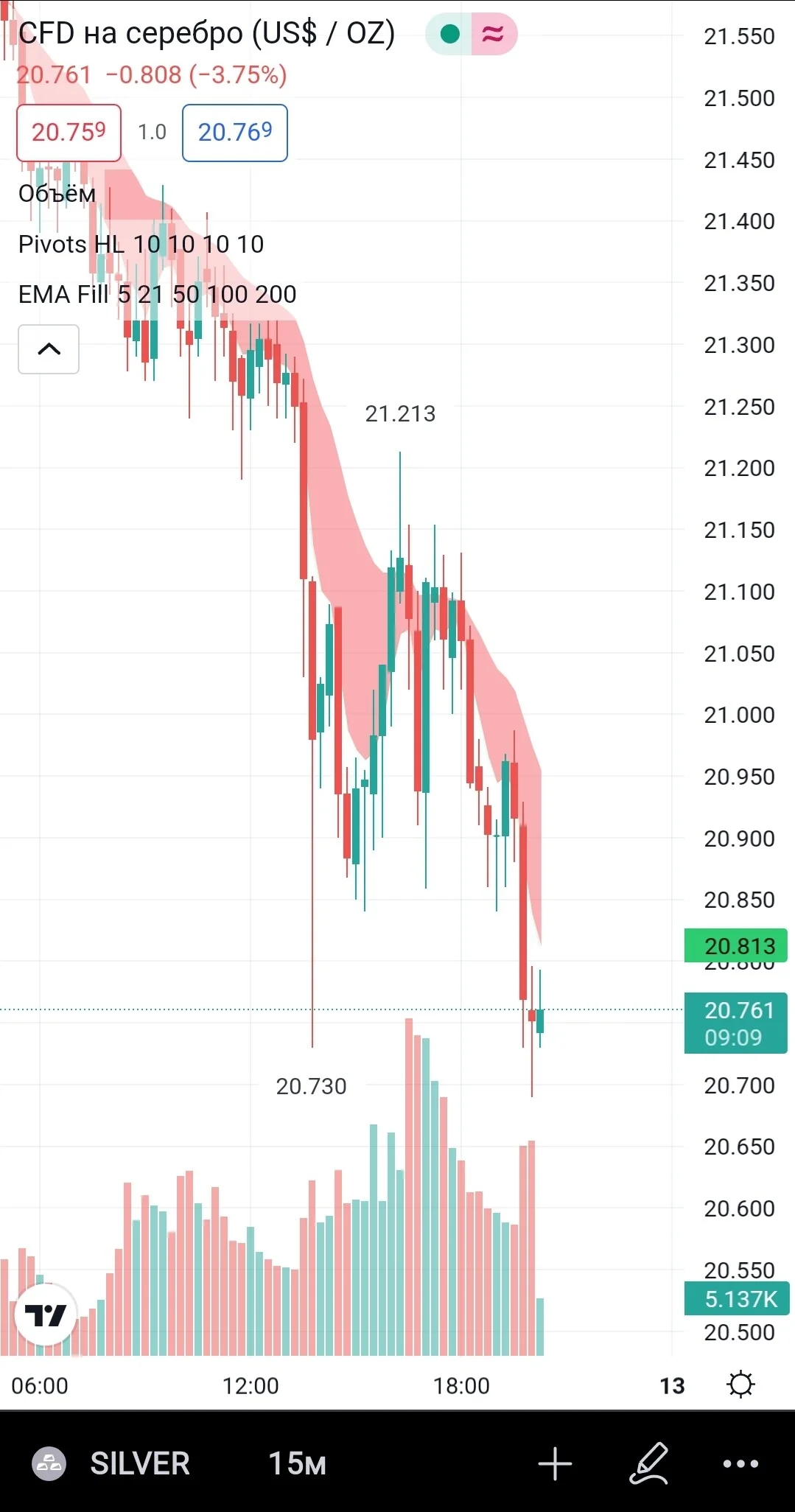Collapse the indicator legend with the chevron
The image size is (795, 1512).
pos(49,349)
